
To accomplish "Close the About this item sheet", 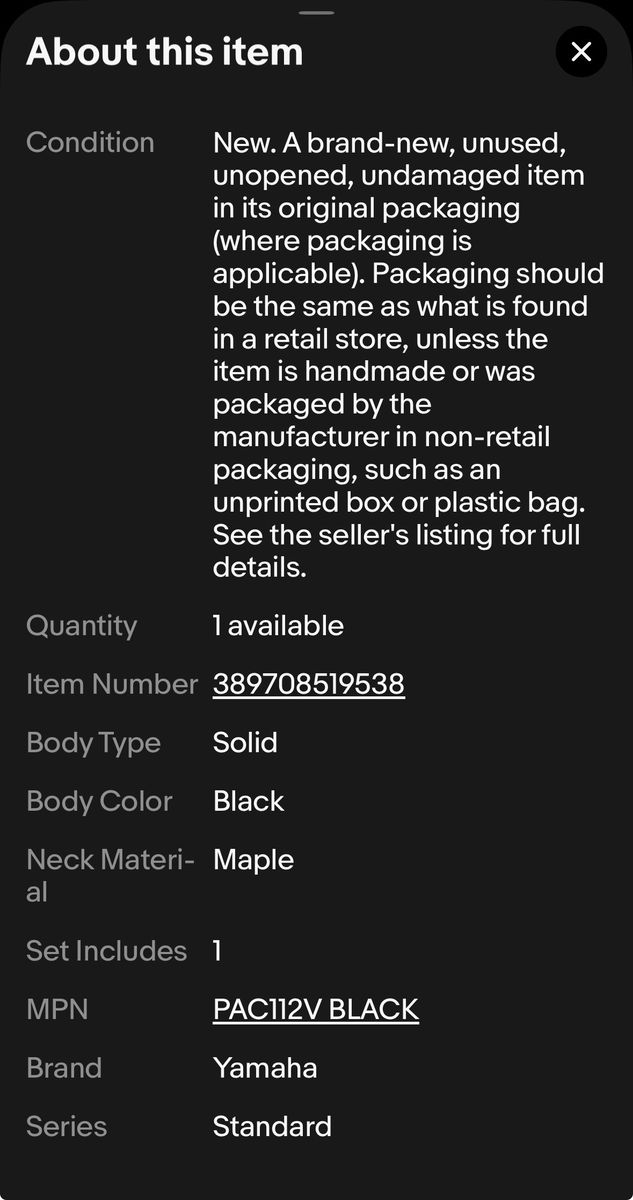I will (581, 52).
